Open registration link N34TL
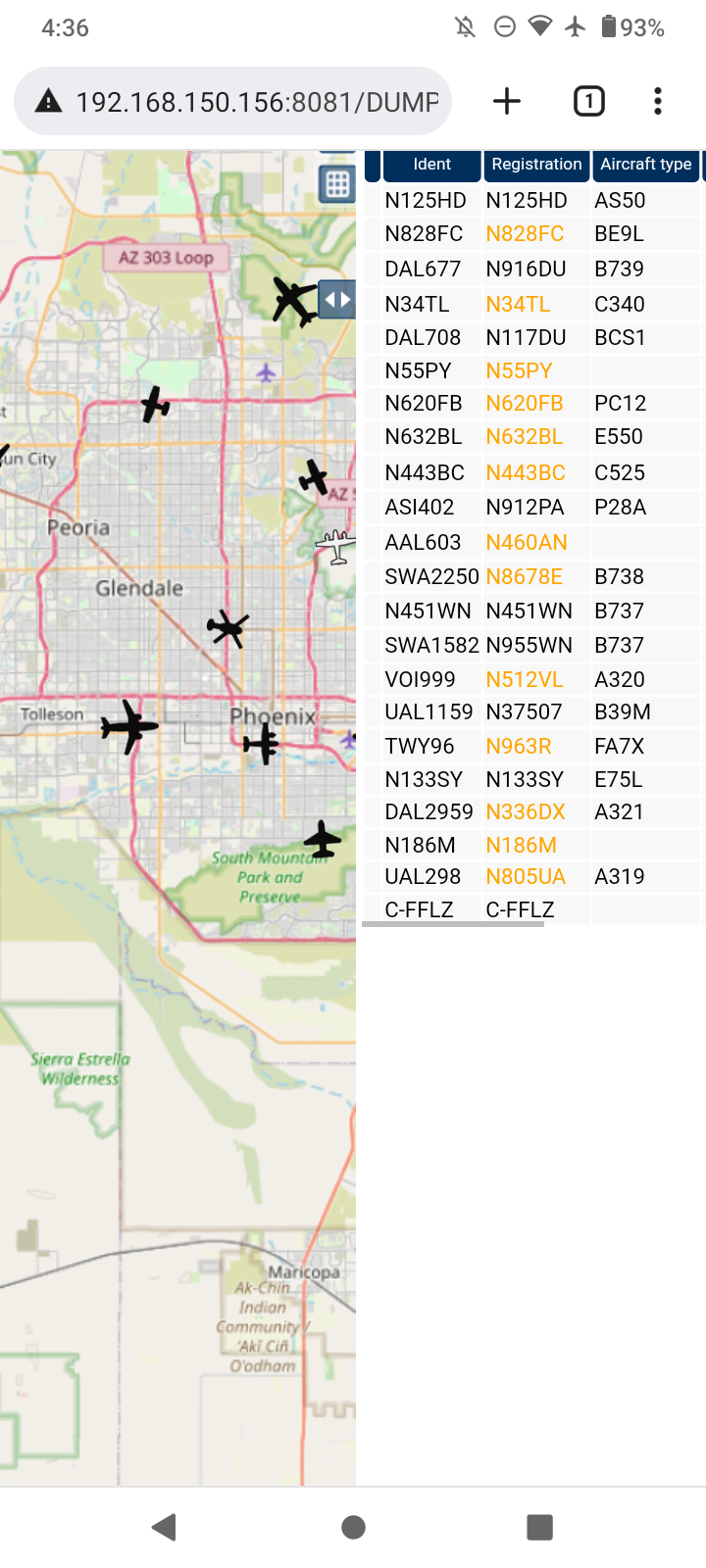This screenshot has height=1568, width=706. [518, 305]
